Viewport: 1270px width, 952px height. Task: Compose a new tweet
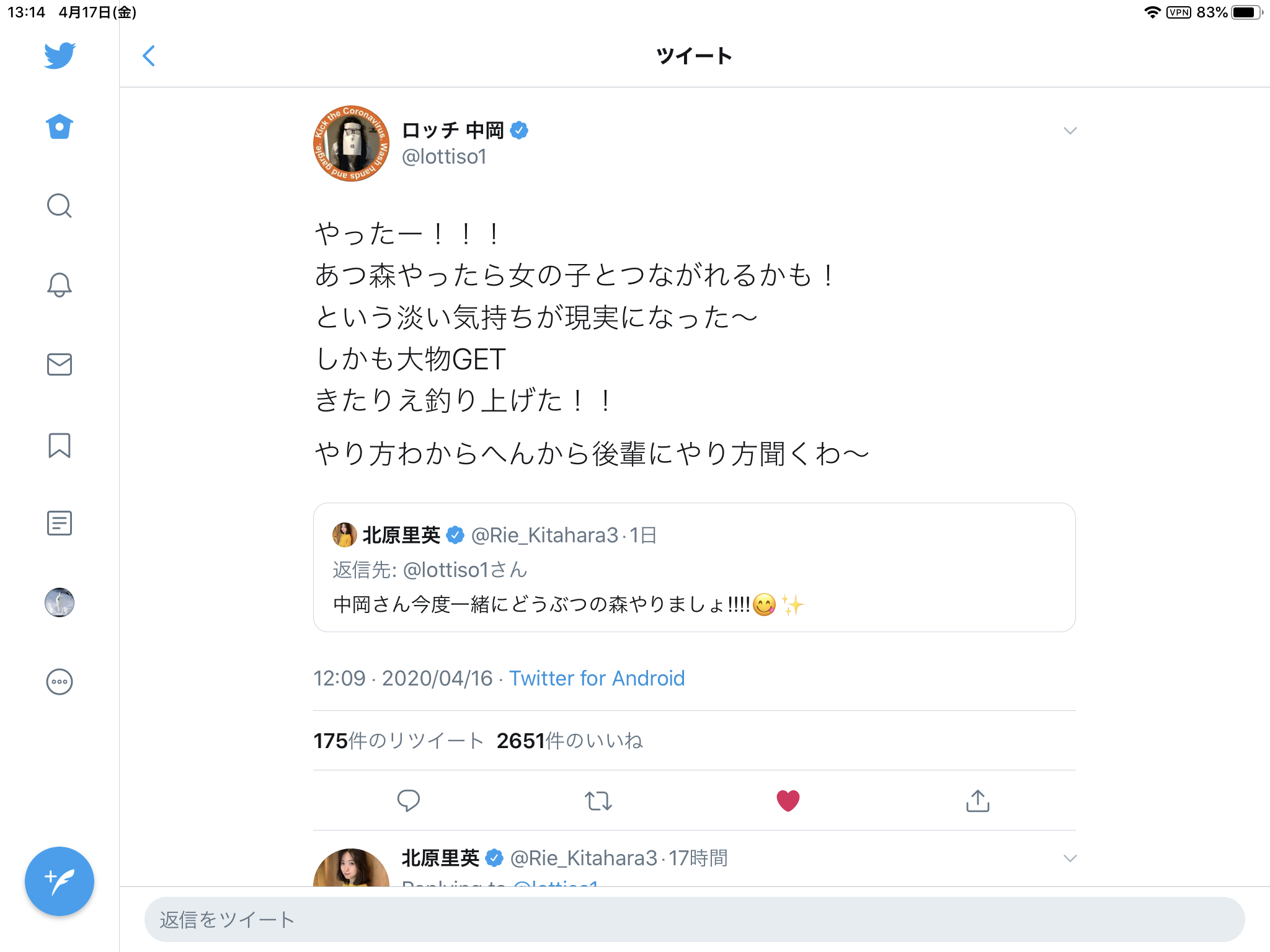[x=60, y=881]
